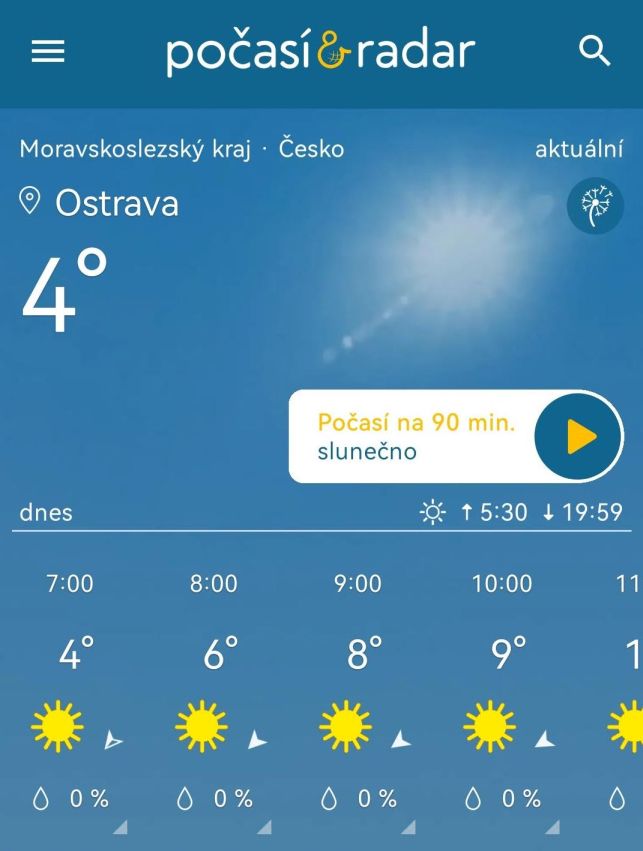This screenshot has height=851, width=643.
Task: Play the 90-minute weather forecast
Action: [x=579, y=437]
